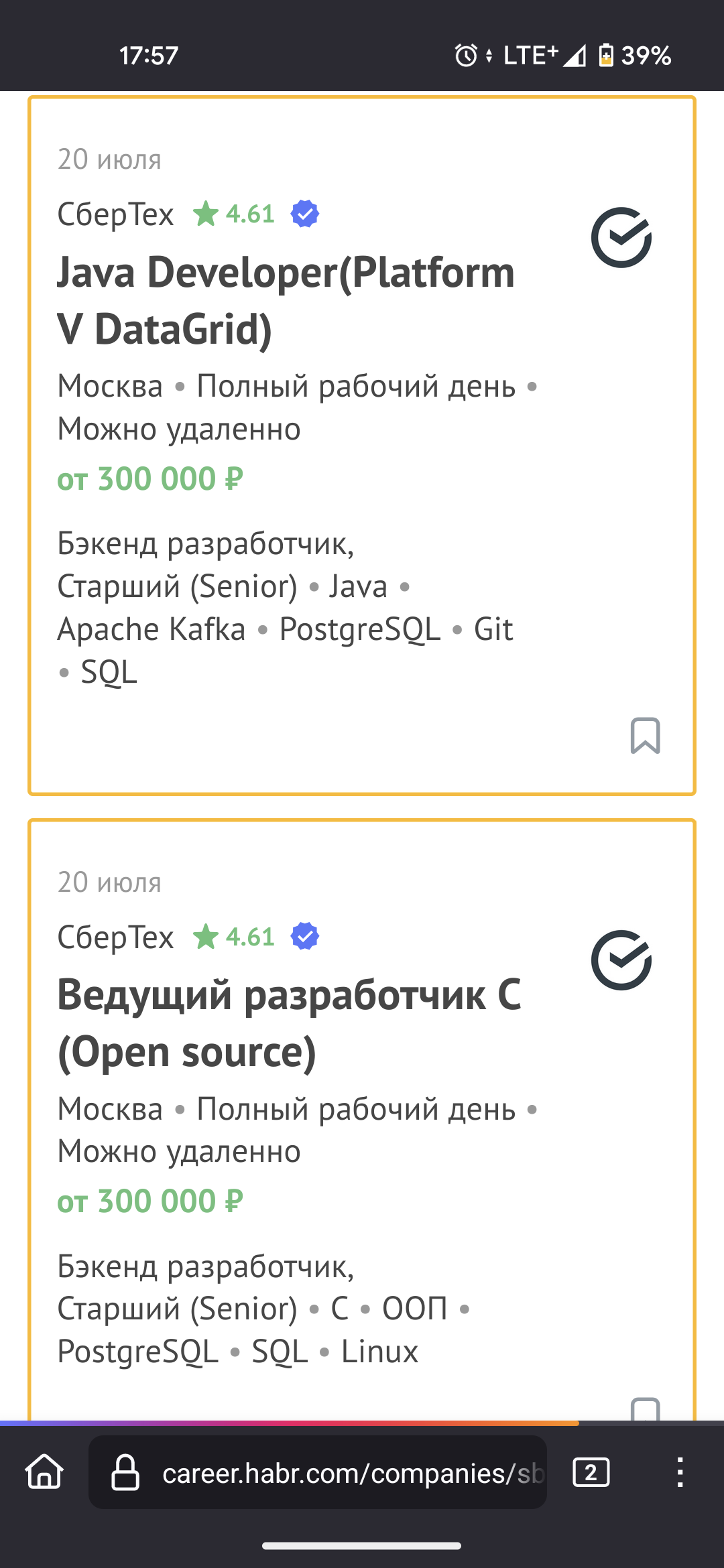Screen dimensions: 724x1568
Task: Open the 4.61 rating in Java Developer card
Action: coord(234,214)
